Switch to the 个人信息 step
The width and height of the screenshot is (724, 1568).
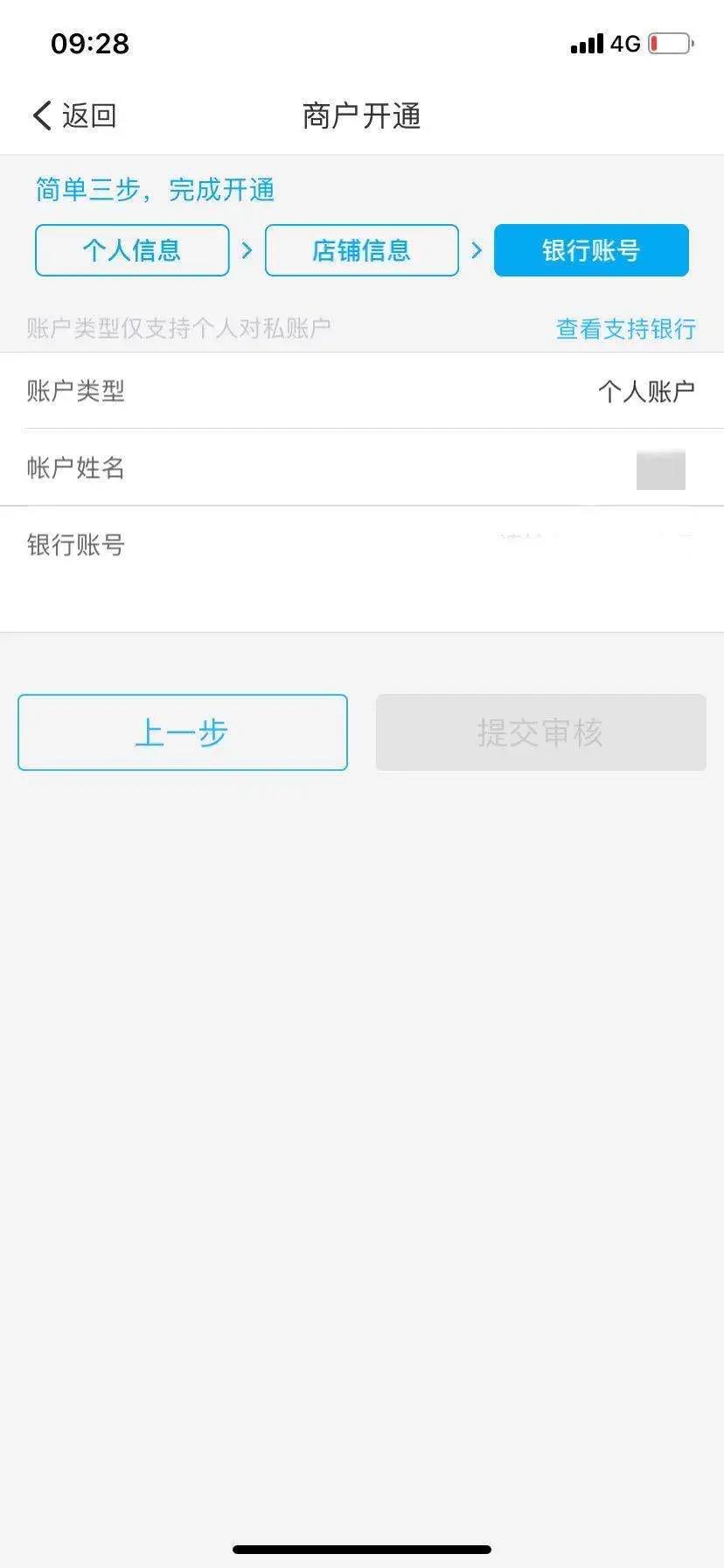132,250
